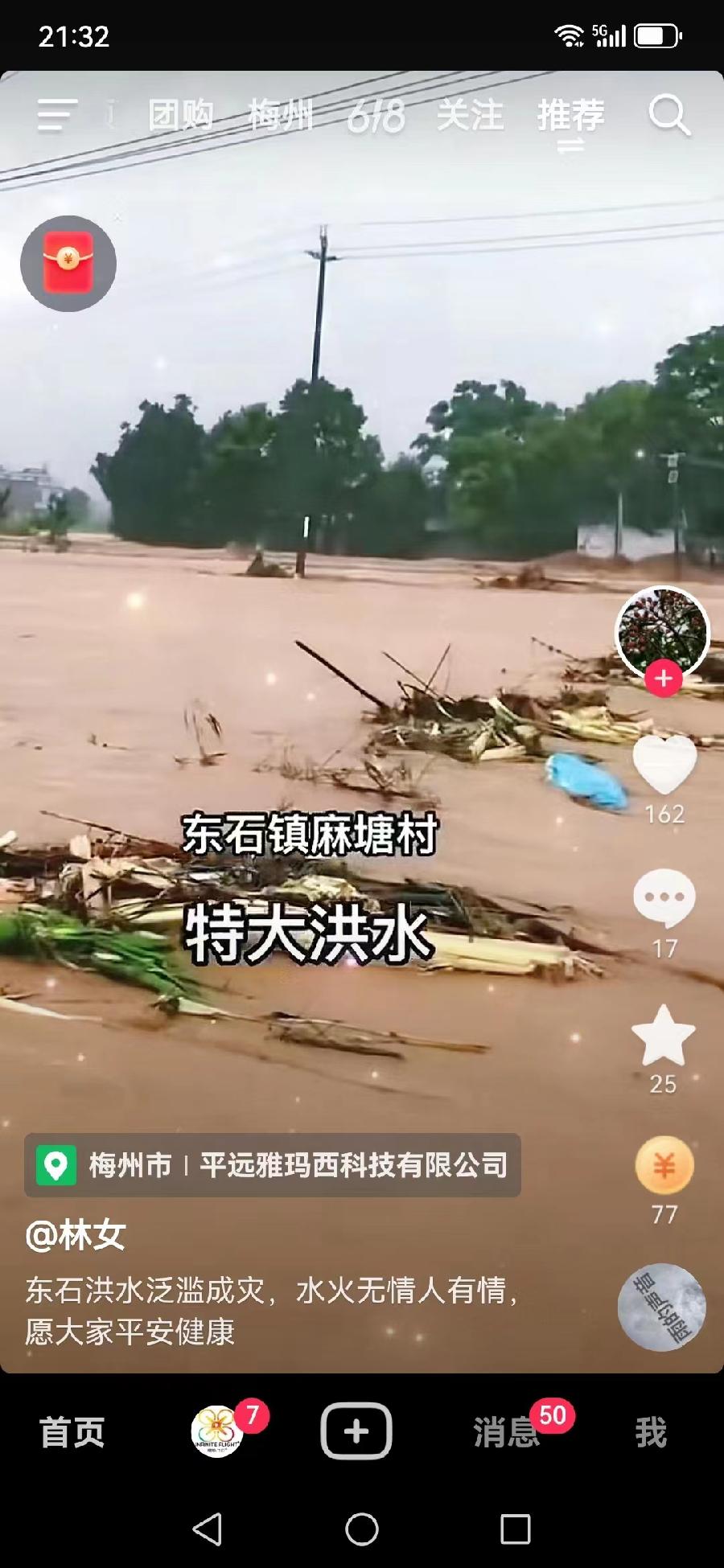Open the 消息 tab
The image size is (724, 1568).
(x=507, y=1433)
